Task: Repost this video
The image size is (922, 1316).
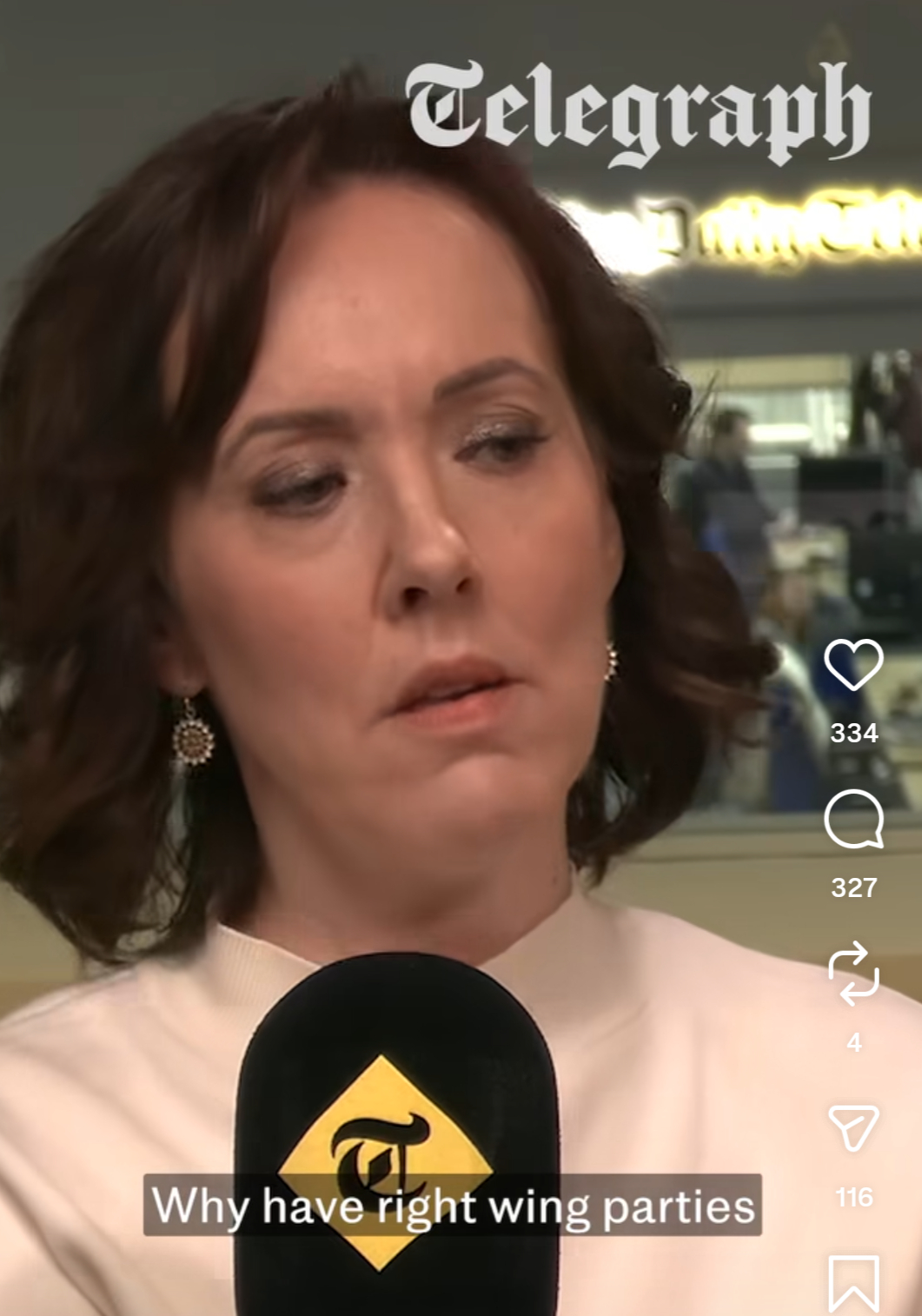Action: click(853, 974)
